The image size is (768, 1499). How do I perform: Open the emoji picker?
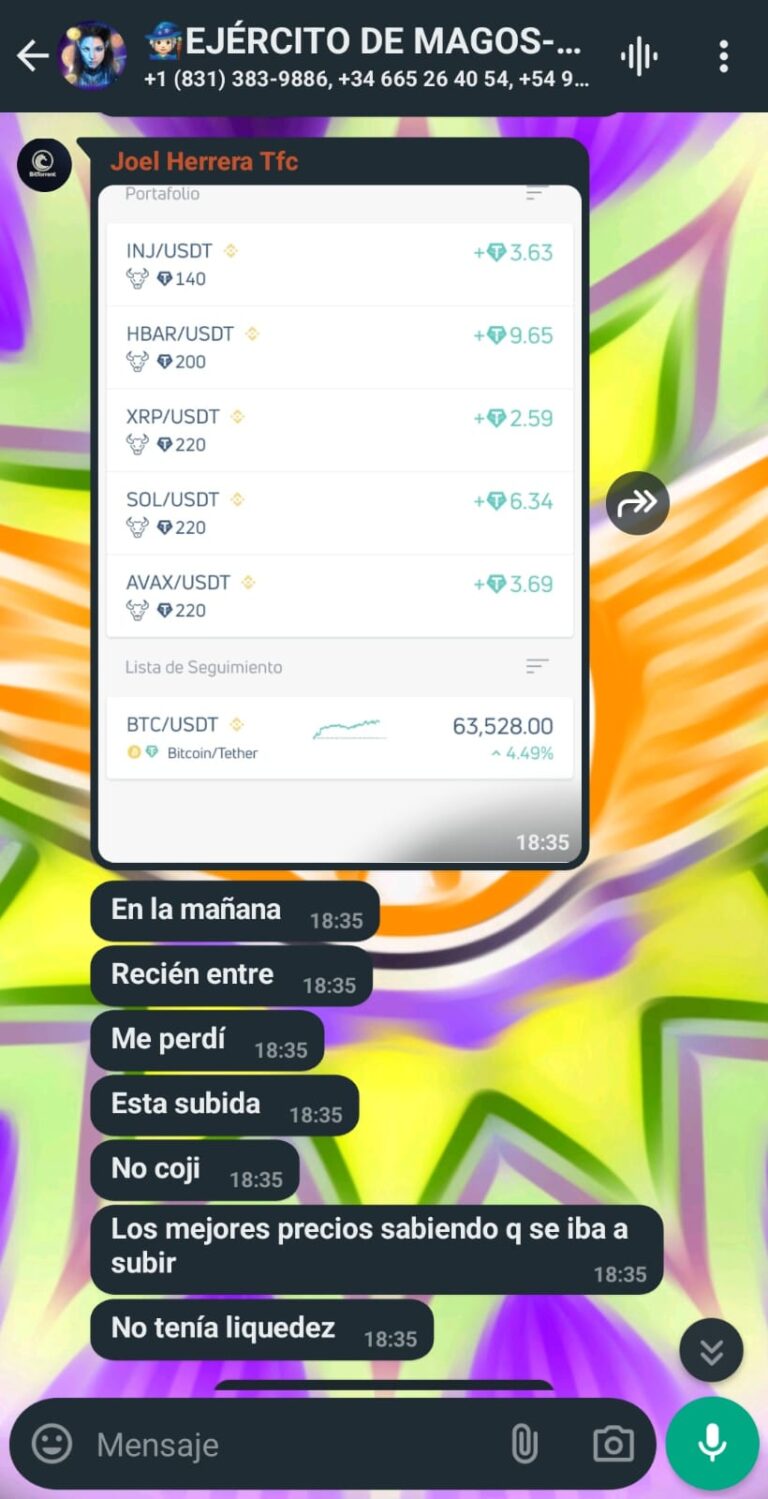52,1443
